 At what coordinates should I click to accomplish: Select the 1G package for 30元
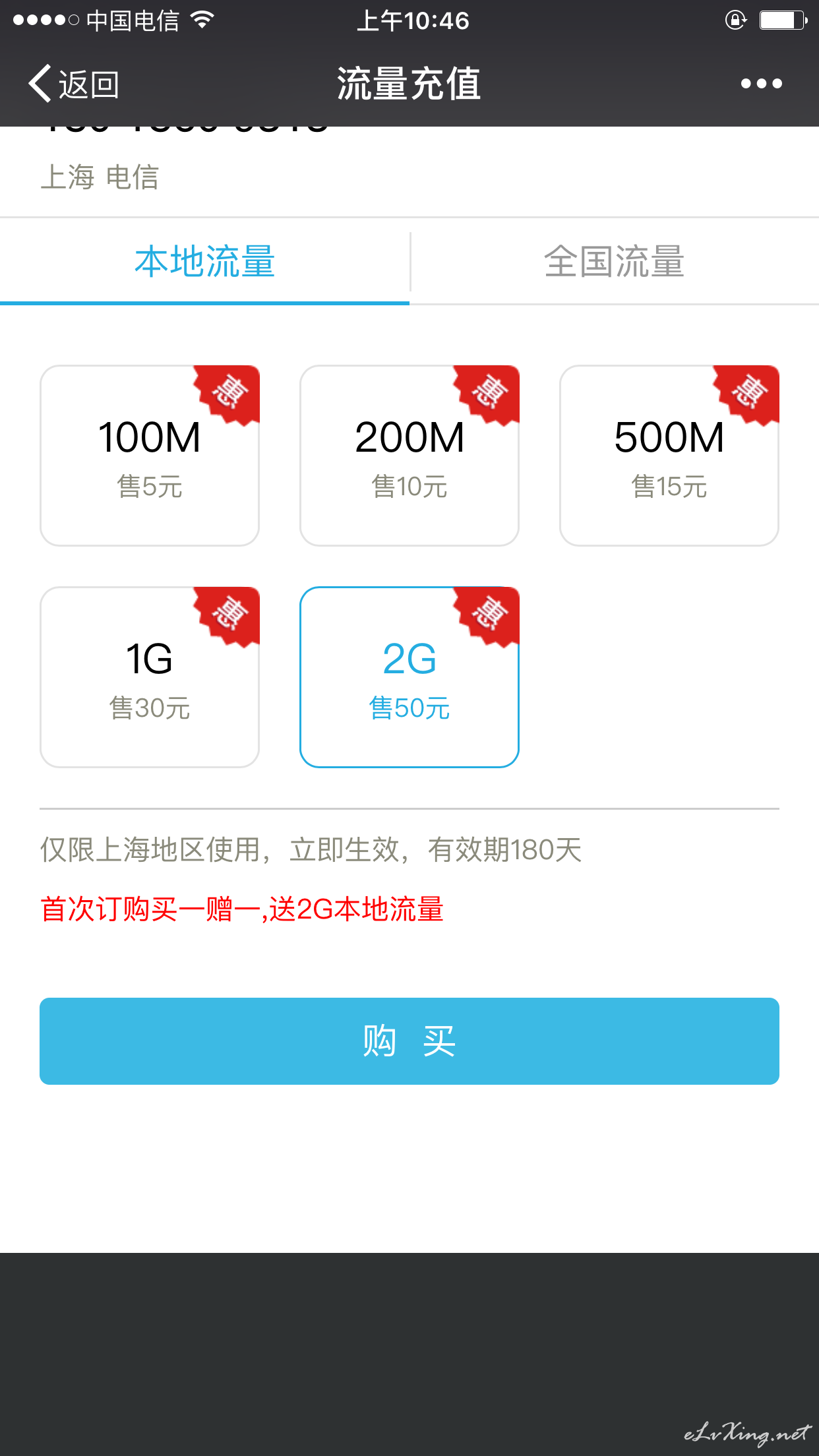(x=150, y=677)
